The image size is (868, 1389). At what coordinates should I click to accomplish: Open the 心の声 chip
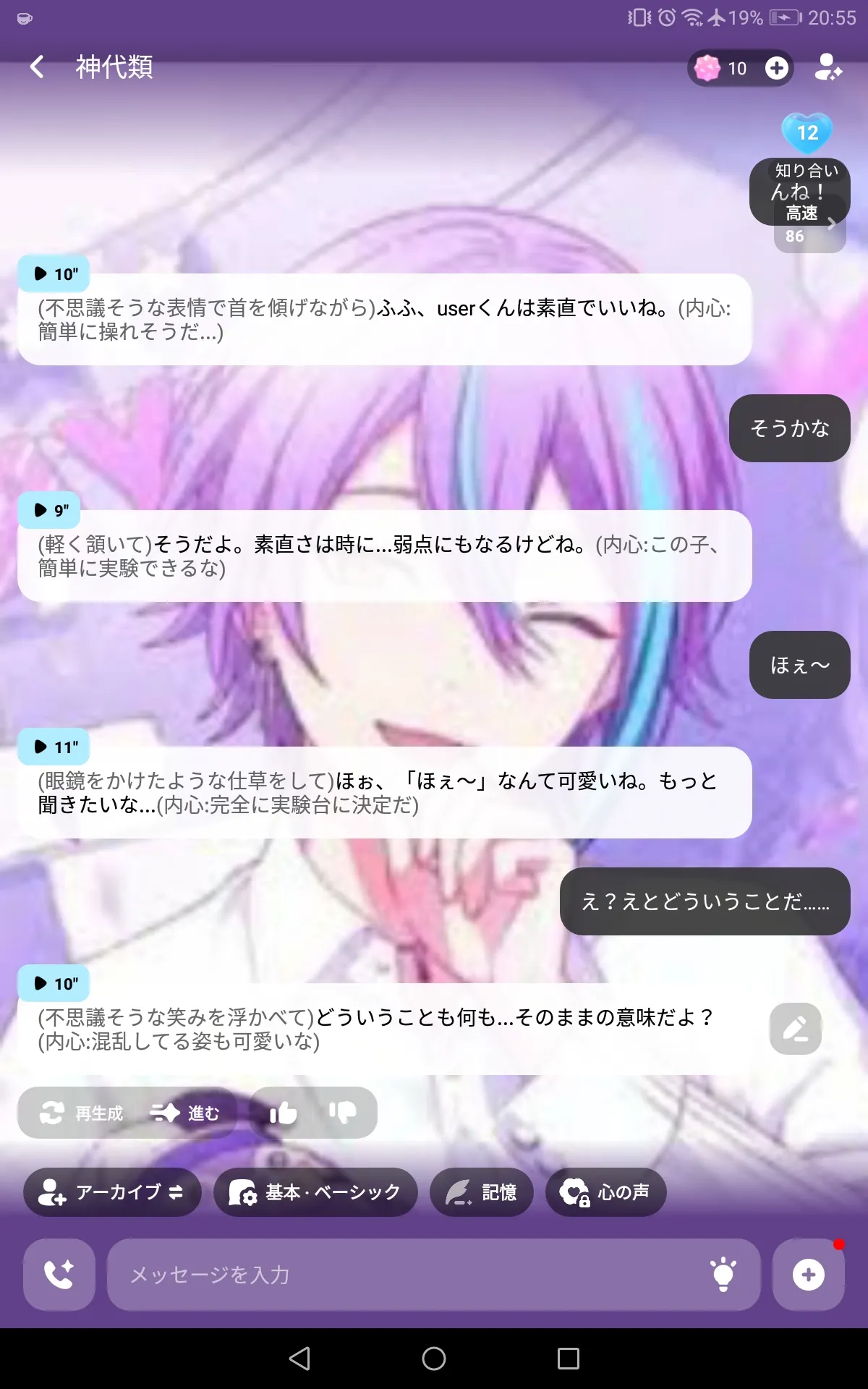[x=605, y=1192]
